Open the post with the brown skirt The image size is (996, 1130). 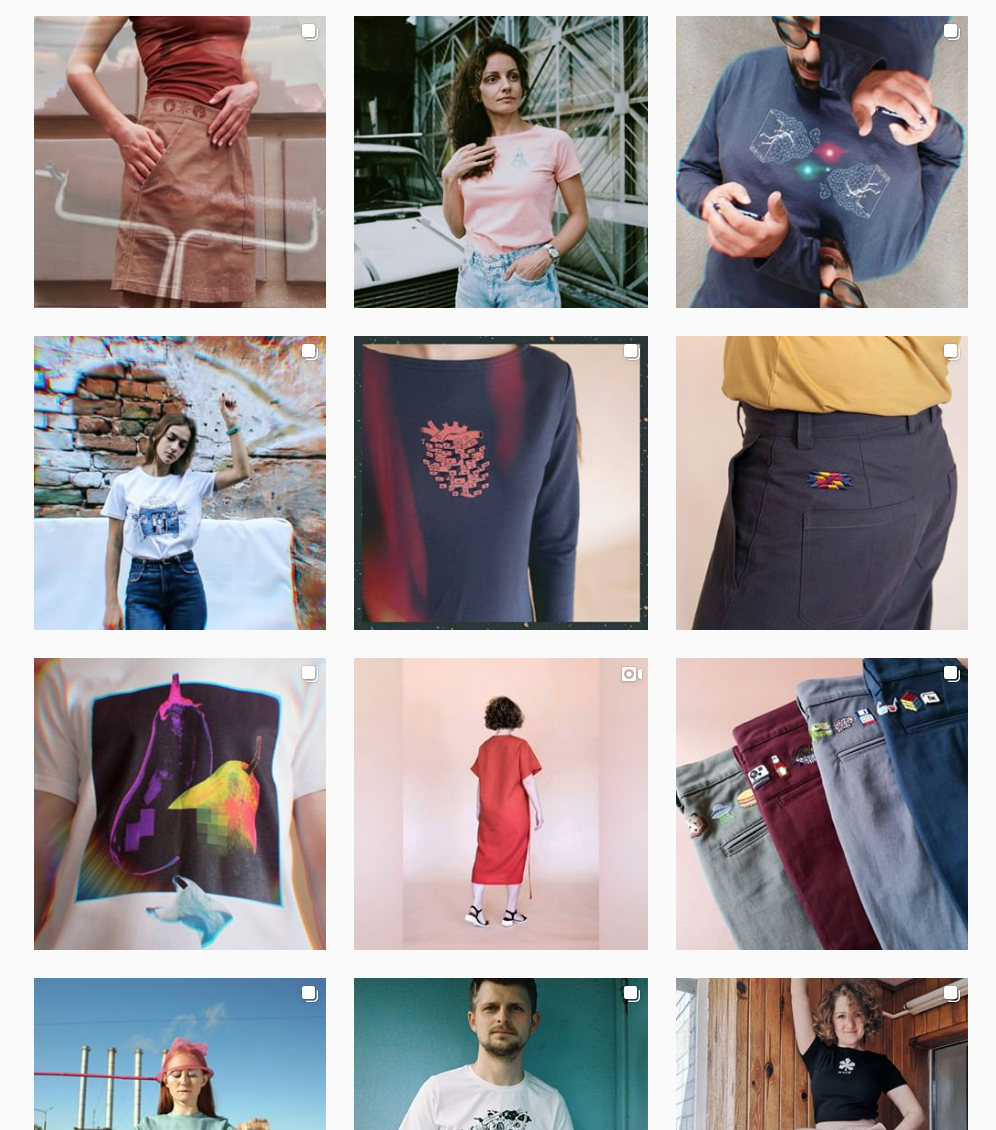[x=180, y=162]
